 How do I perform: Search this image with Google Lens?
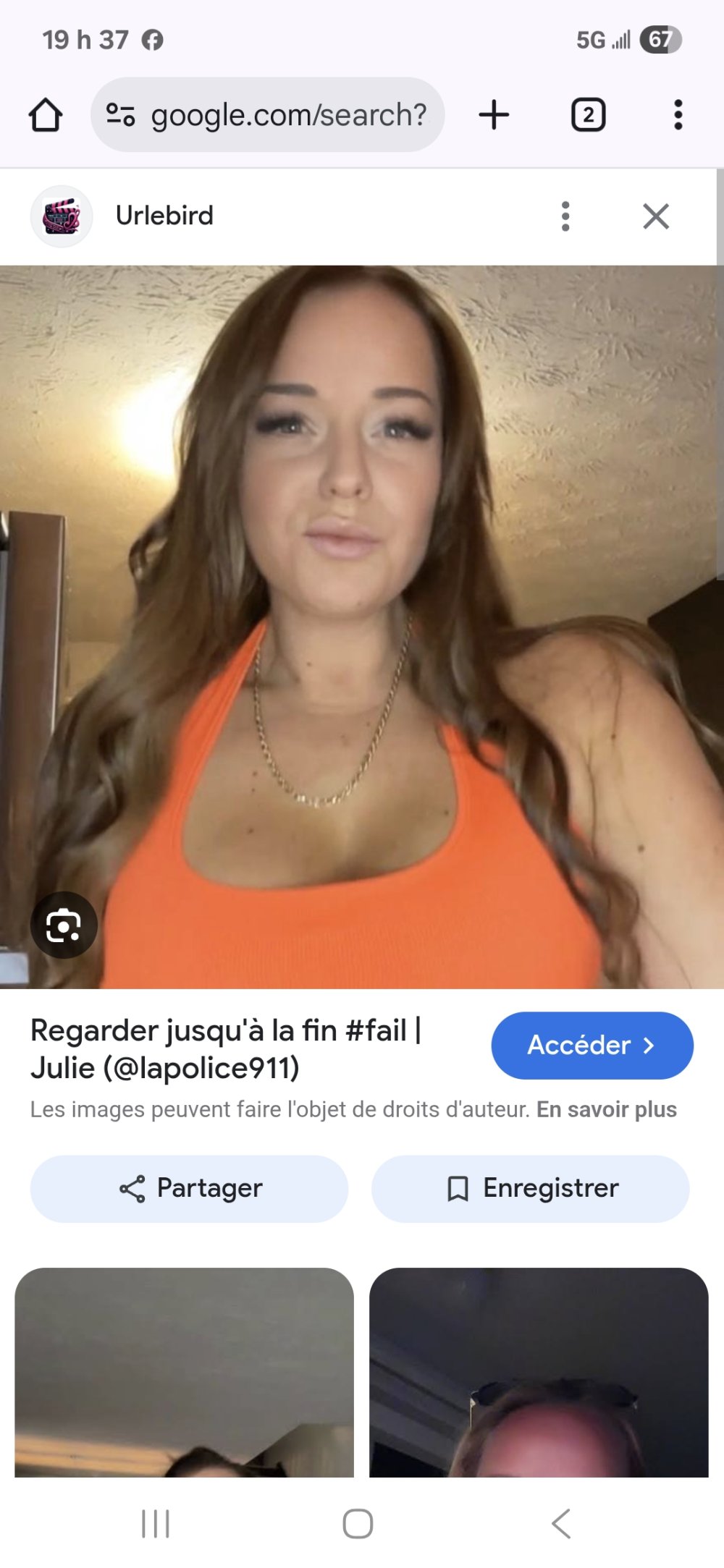click(x=64, y=925)
